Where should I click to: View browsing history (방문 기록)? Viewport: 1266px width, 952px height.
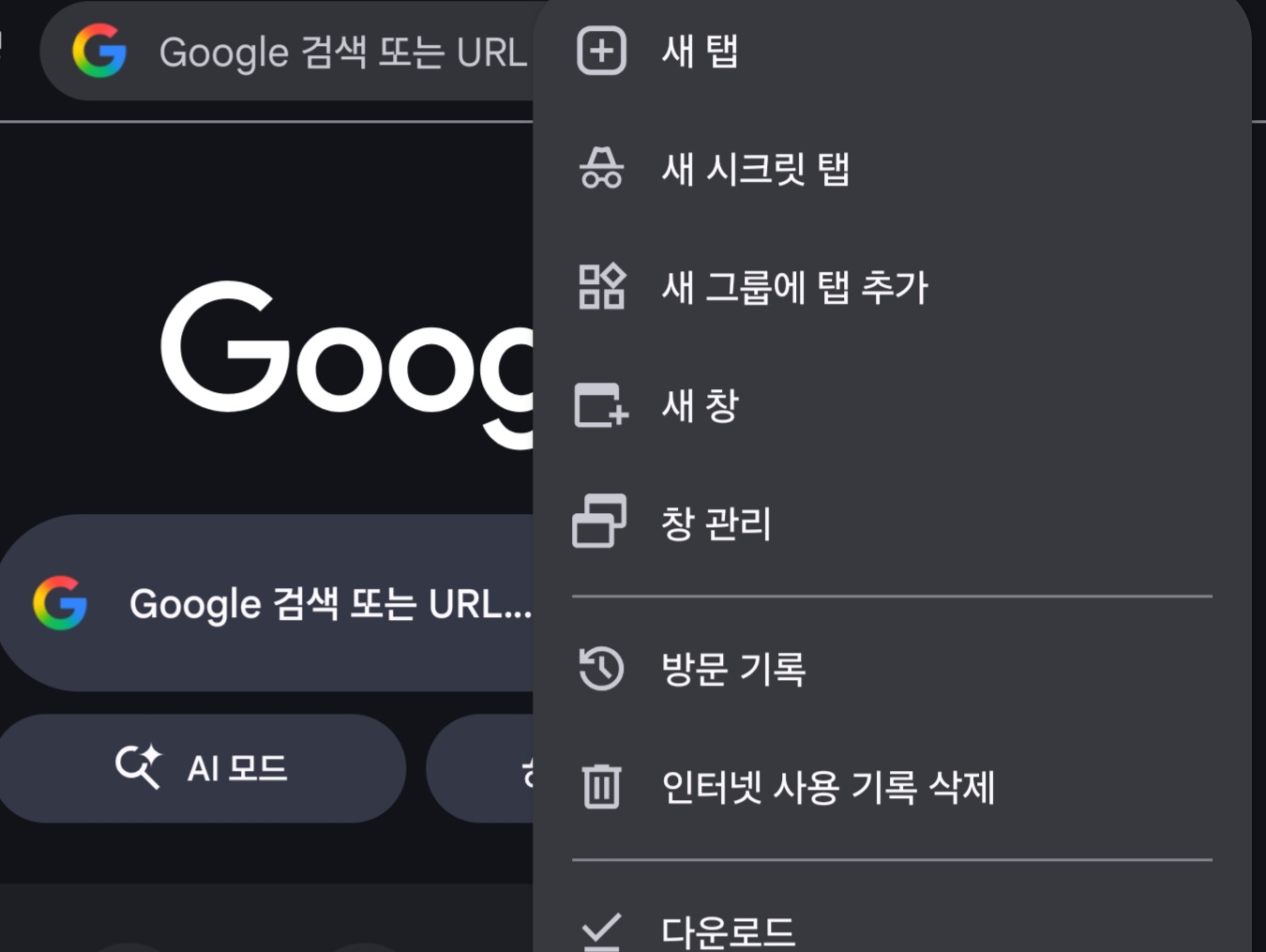tap(732, 669)
